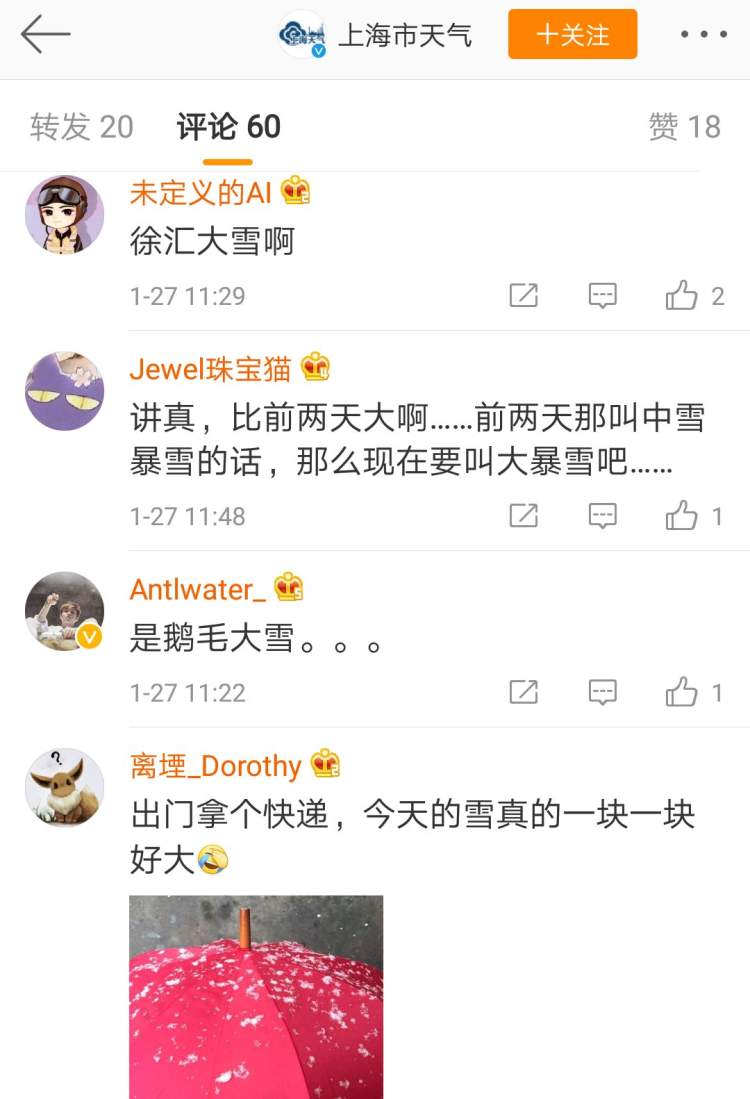Switch to the 赞 18 tab
Image resolution: width=750 pixels, height=1099 pixels.
[684, 127]
